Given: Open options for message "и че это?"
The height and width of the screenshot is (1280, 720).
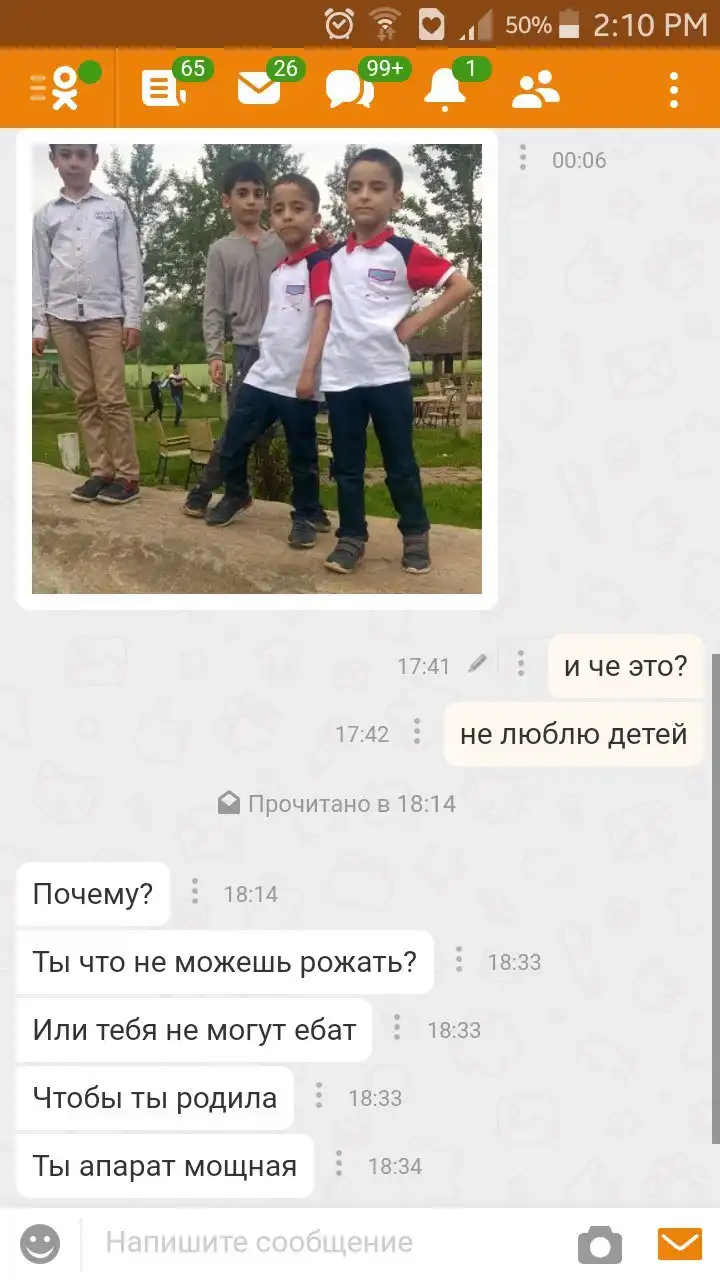Looking at the screenshot, I should click(520, 664).
